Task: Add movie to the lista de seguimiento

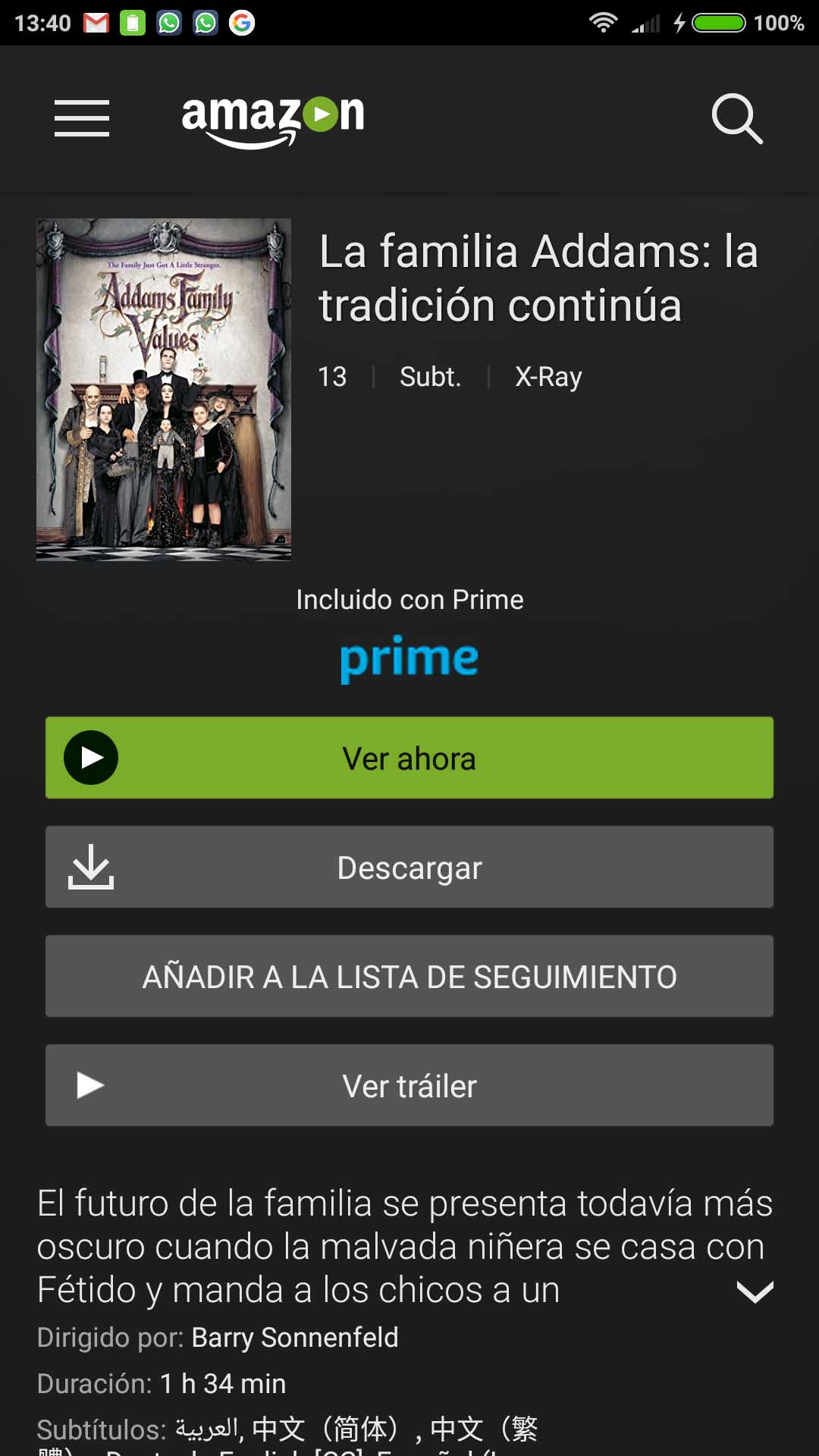Action: coord(409,976)
